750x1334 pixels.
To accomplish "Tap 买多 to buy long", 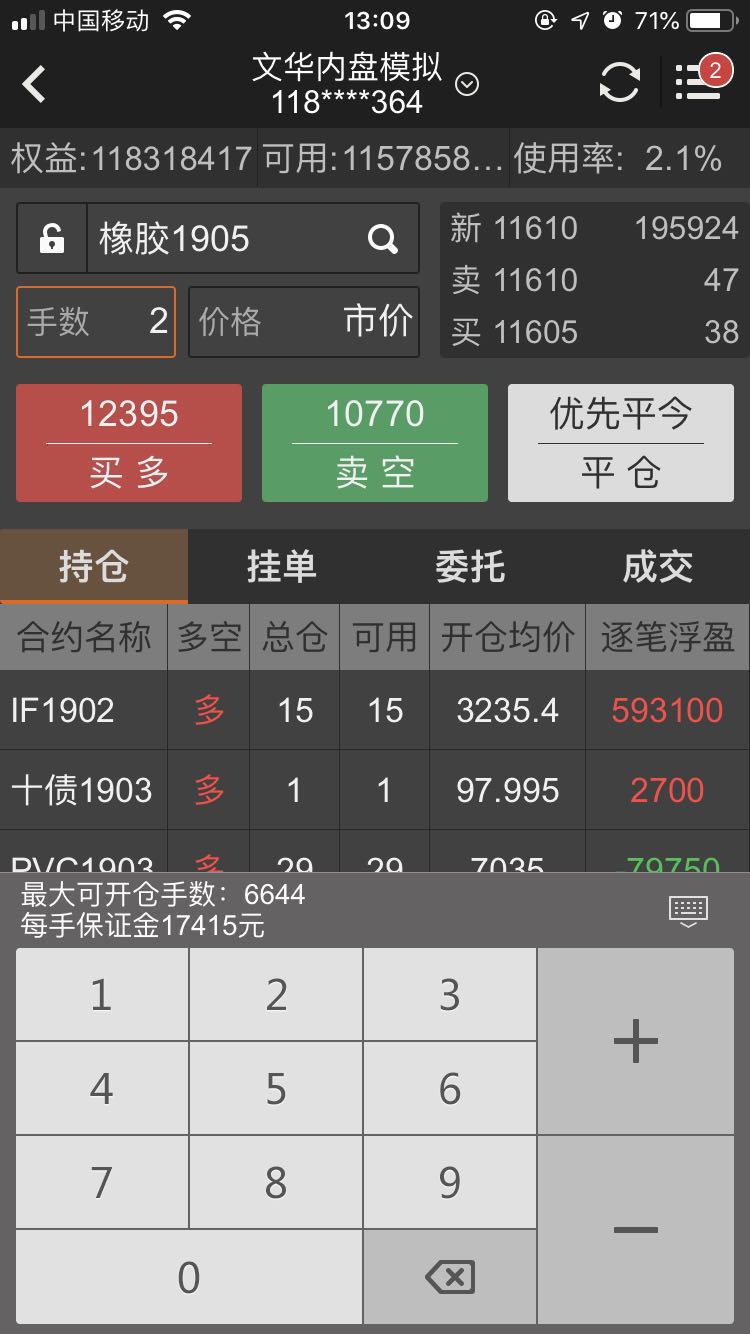I will 129,443.
